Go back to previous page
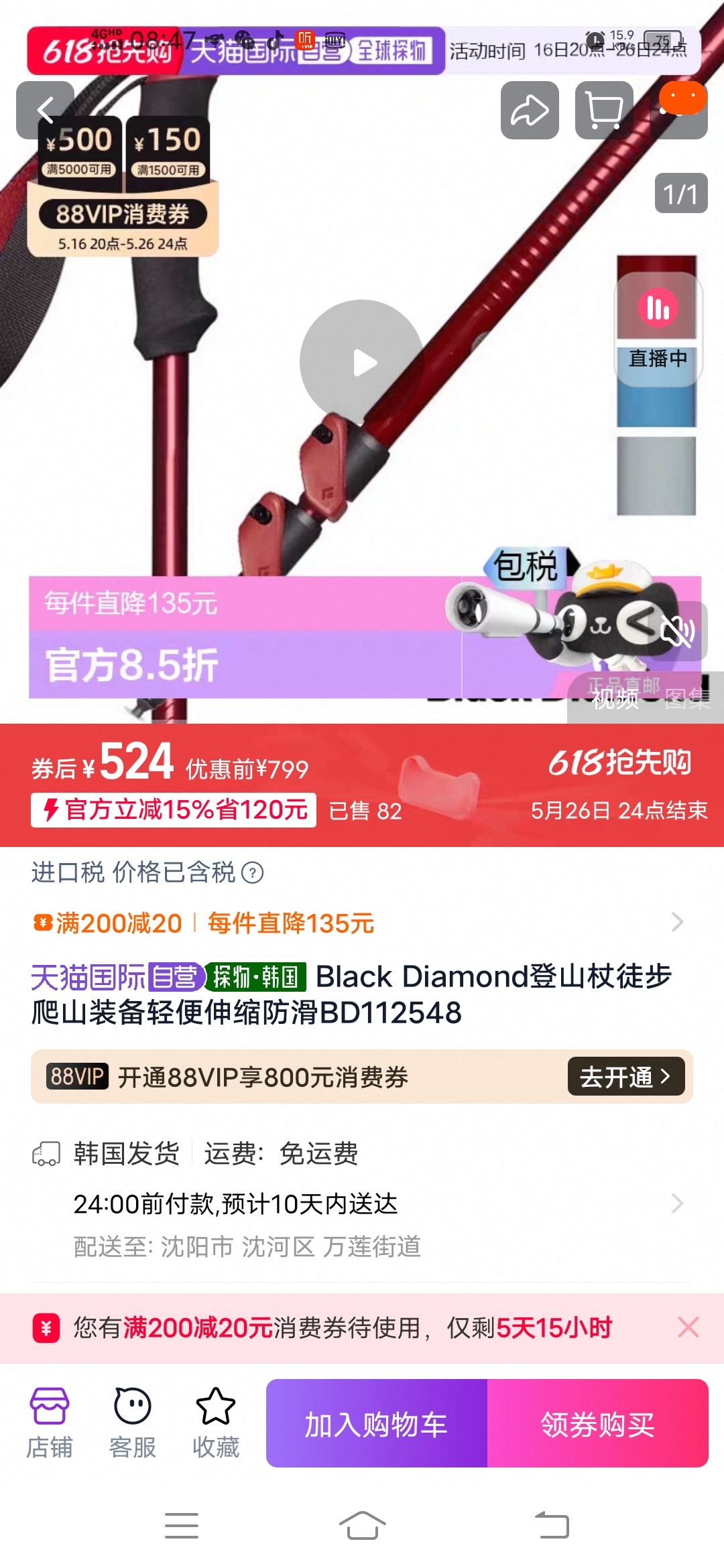724x1568 pixels. (x=45, y=111)
